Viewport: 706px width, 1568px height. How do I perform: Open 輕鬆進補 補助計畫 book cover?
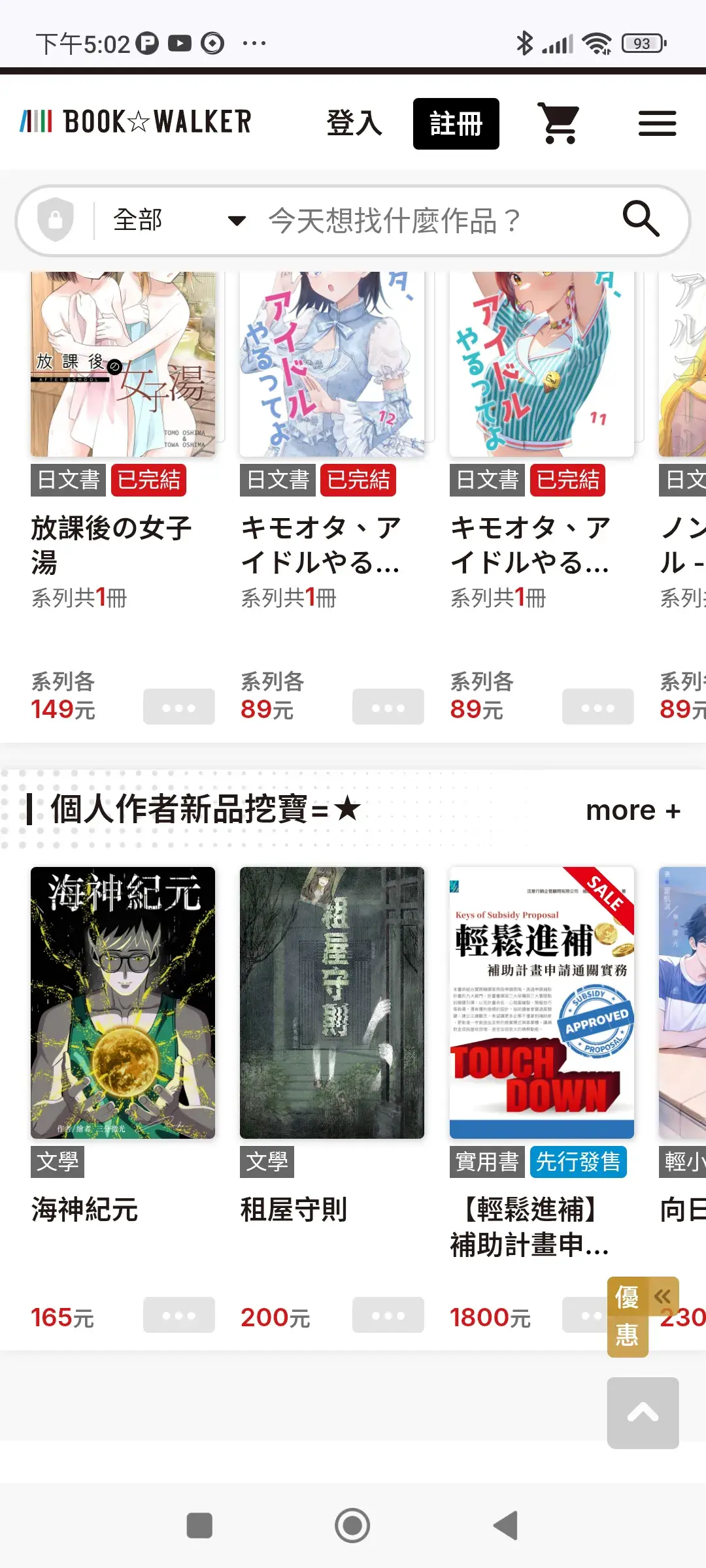point(541,1002)
